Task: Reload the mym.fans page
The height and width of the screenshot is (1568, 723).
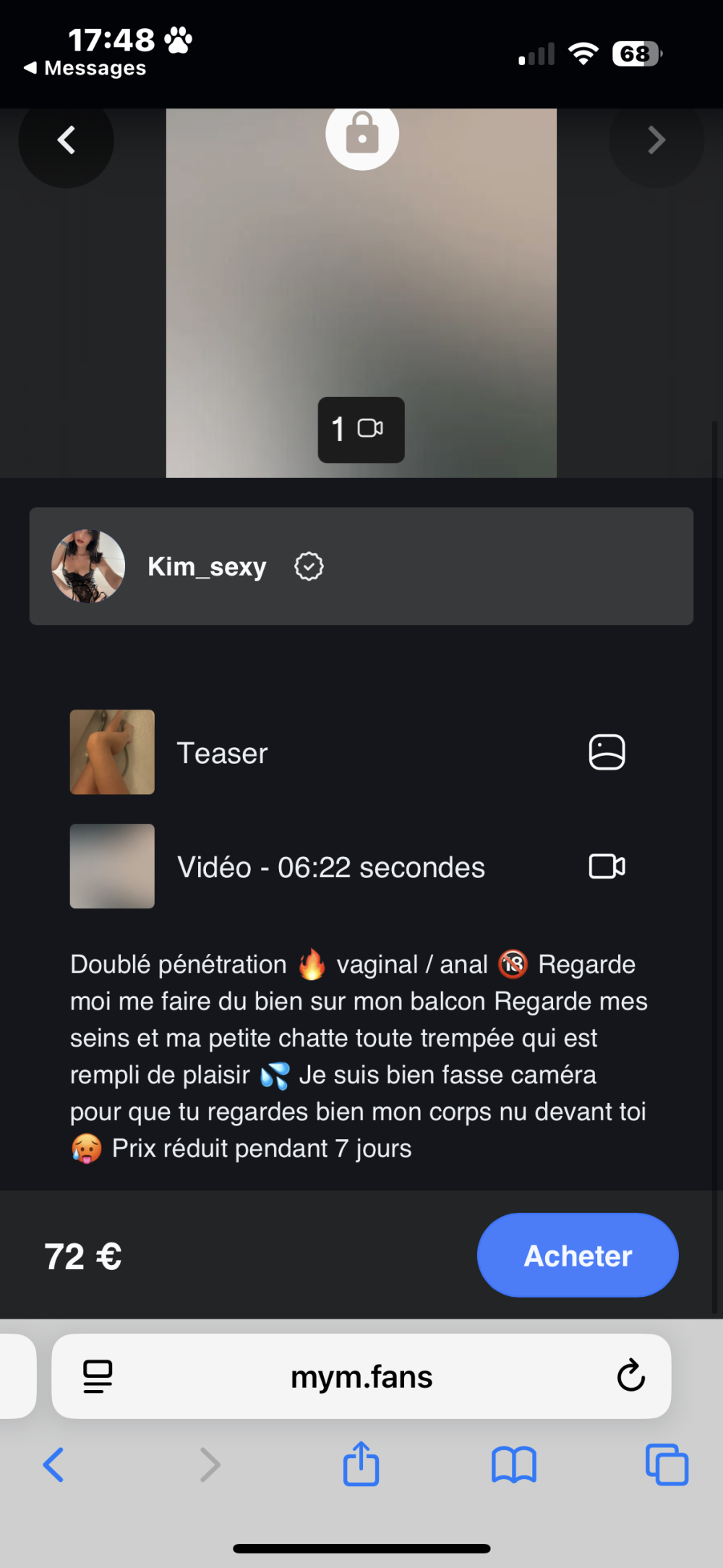Action: [x=630, y=1376]
